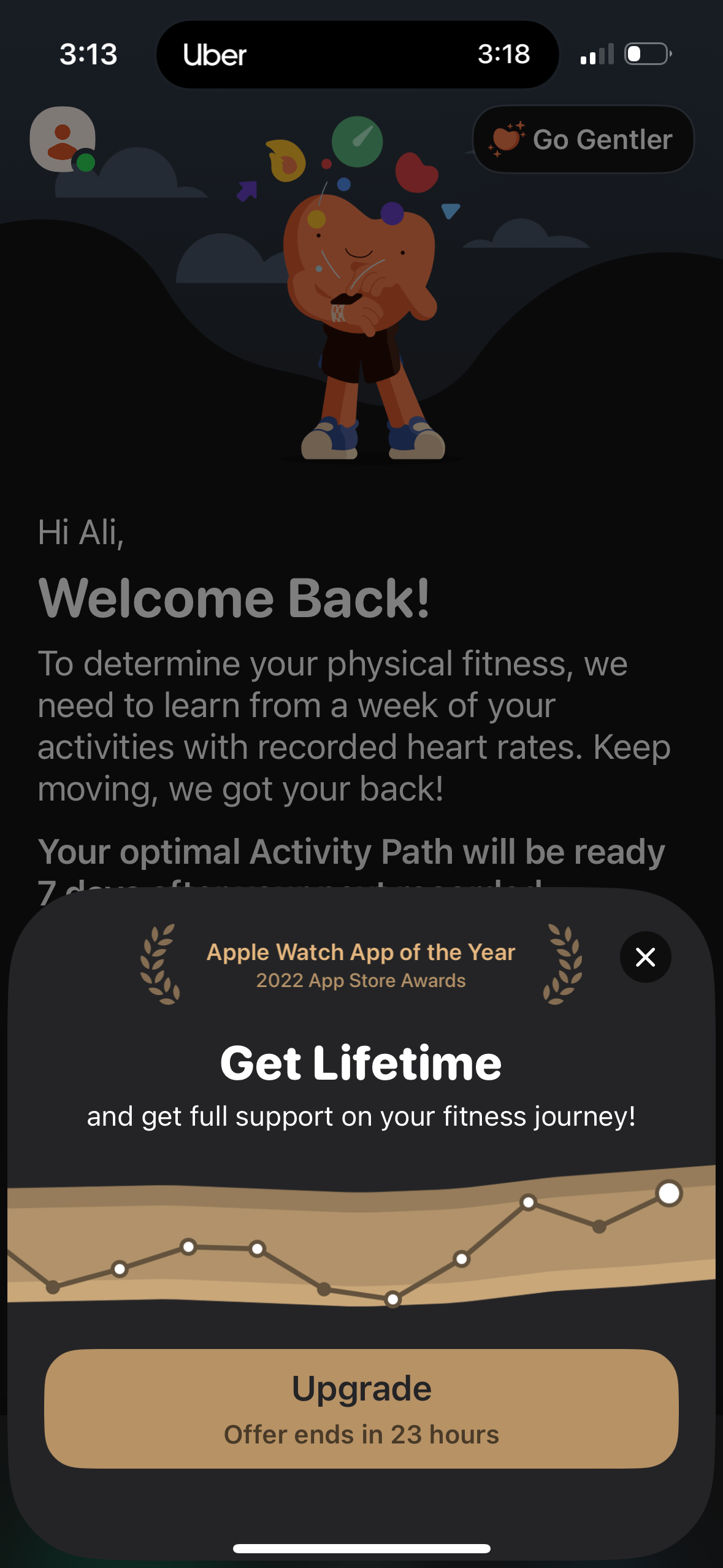The width and height of the screenshot is (723, 1568).
Task: Tap Upgrade to get the lifetime offer
Action: click(361, 1408)
